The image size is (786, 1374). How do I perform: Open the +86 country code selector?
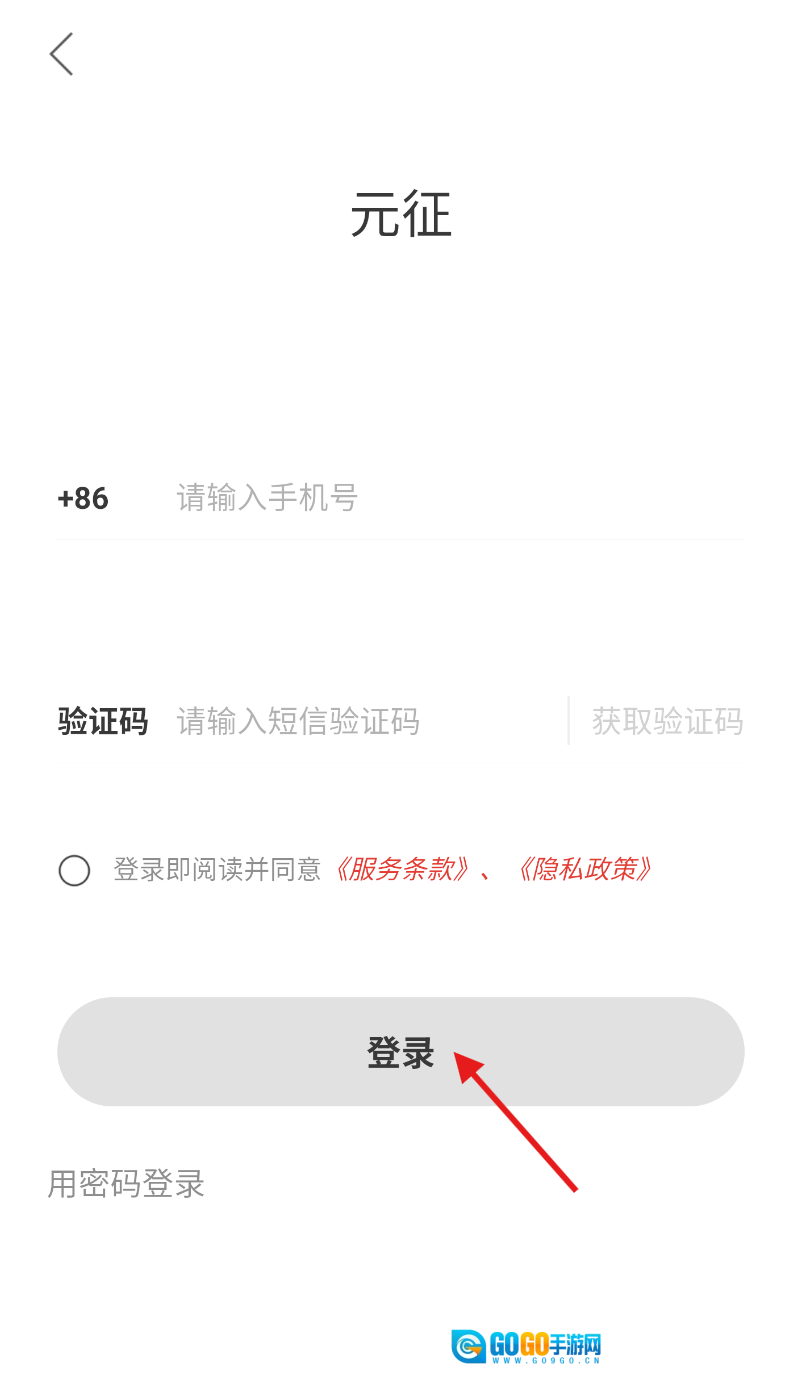(83, 498)
